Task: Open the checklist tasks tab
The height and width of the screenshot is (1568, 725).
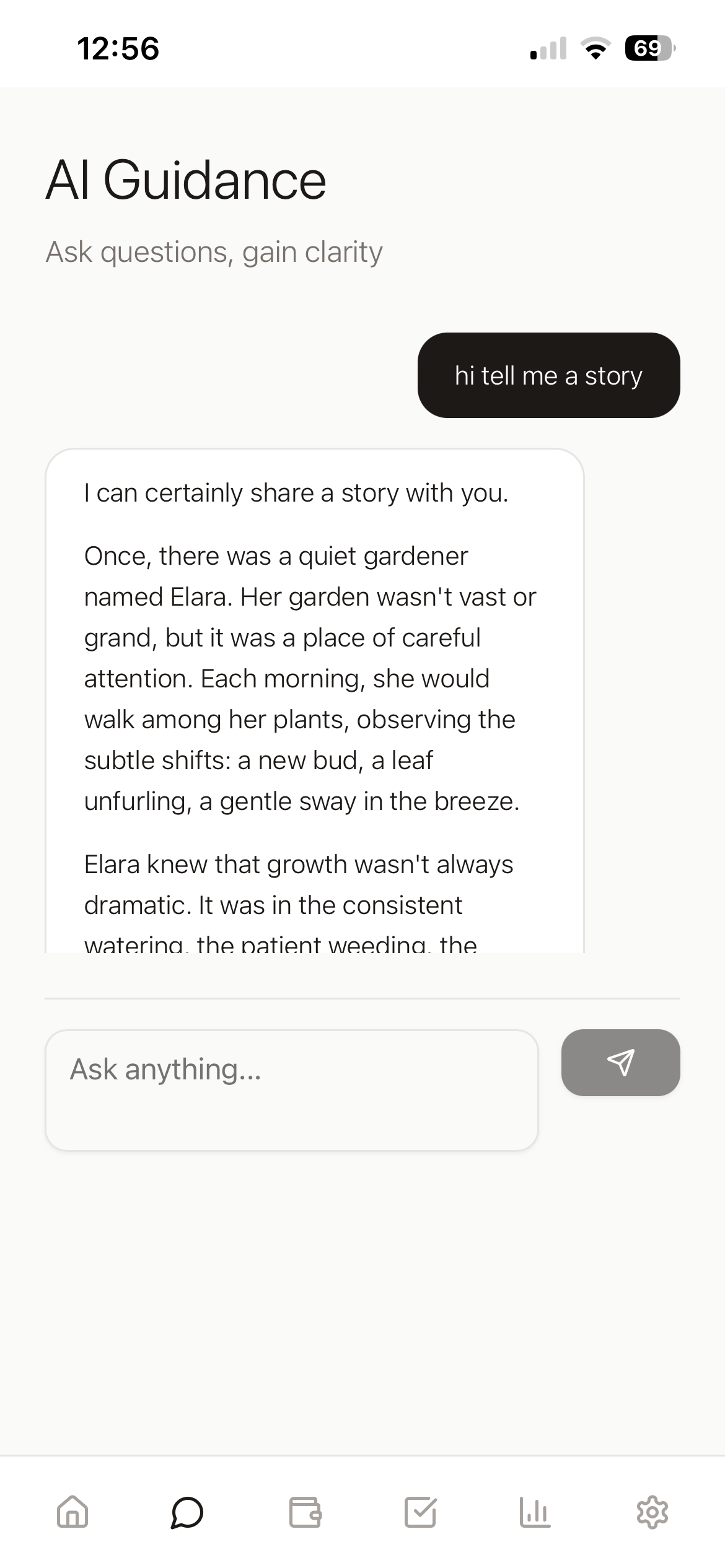Action: click(x=420, y=1512)
